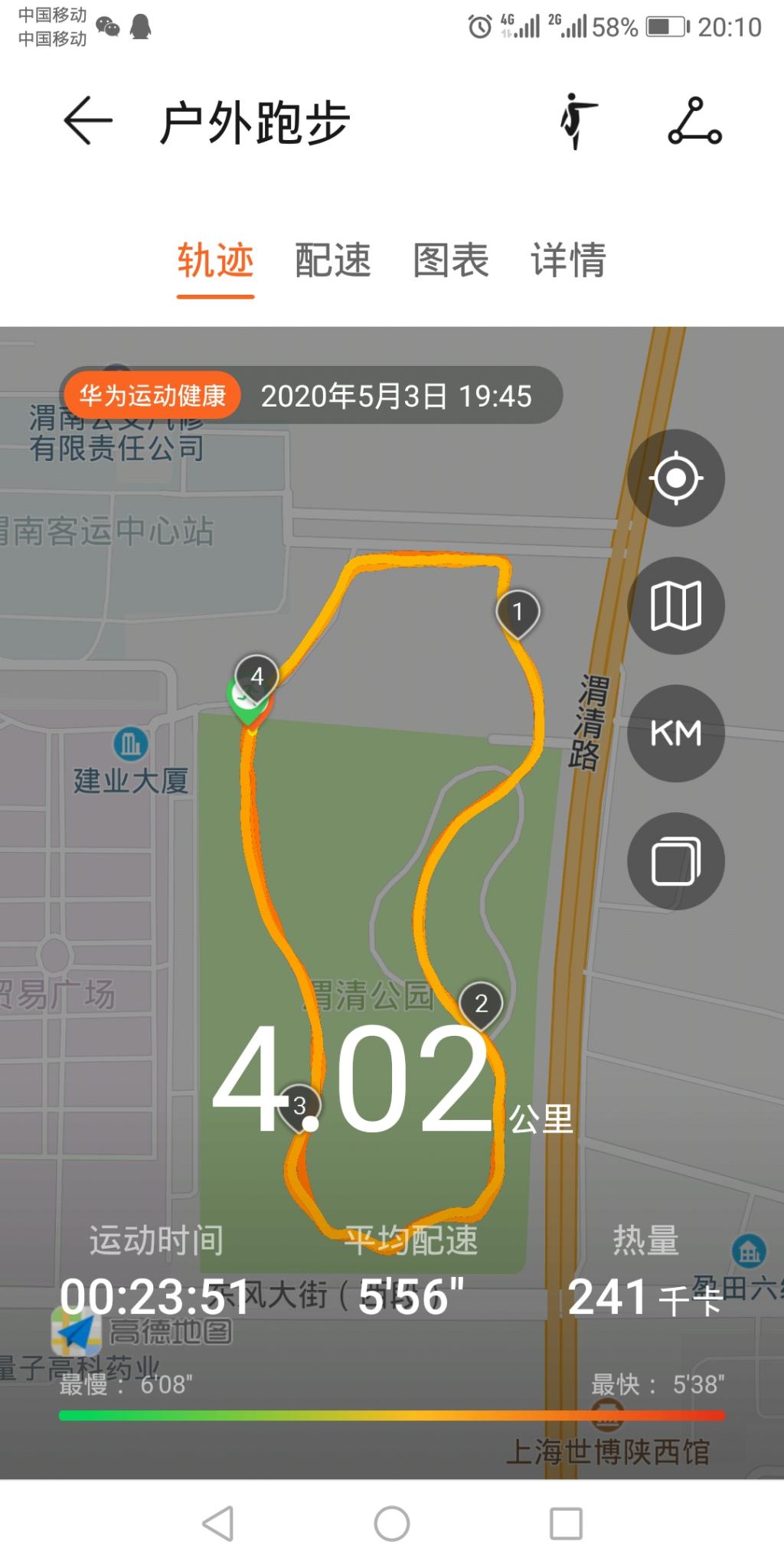Open recent apps via square button

pyautogui.click(x=566, y=1524)
